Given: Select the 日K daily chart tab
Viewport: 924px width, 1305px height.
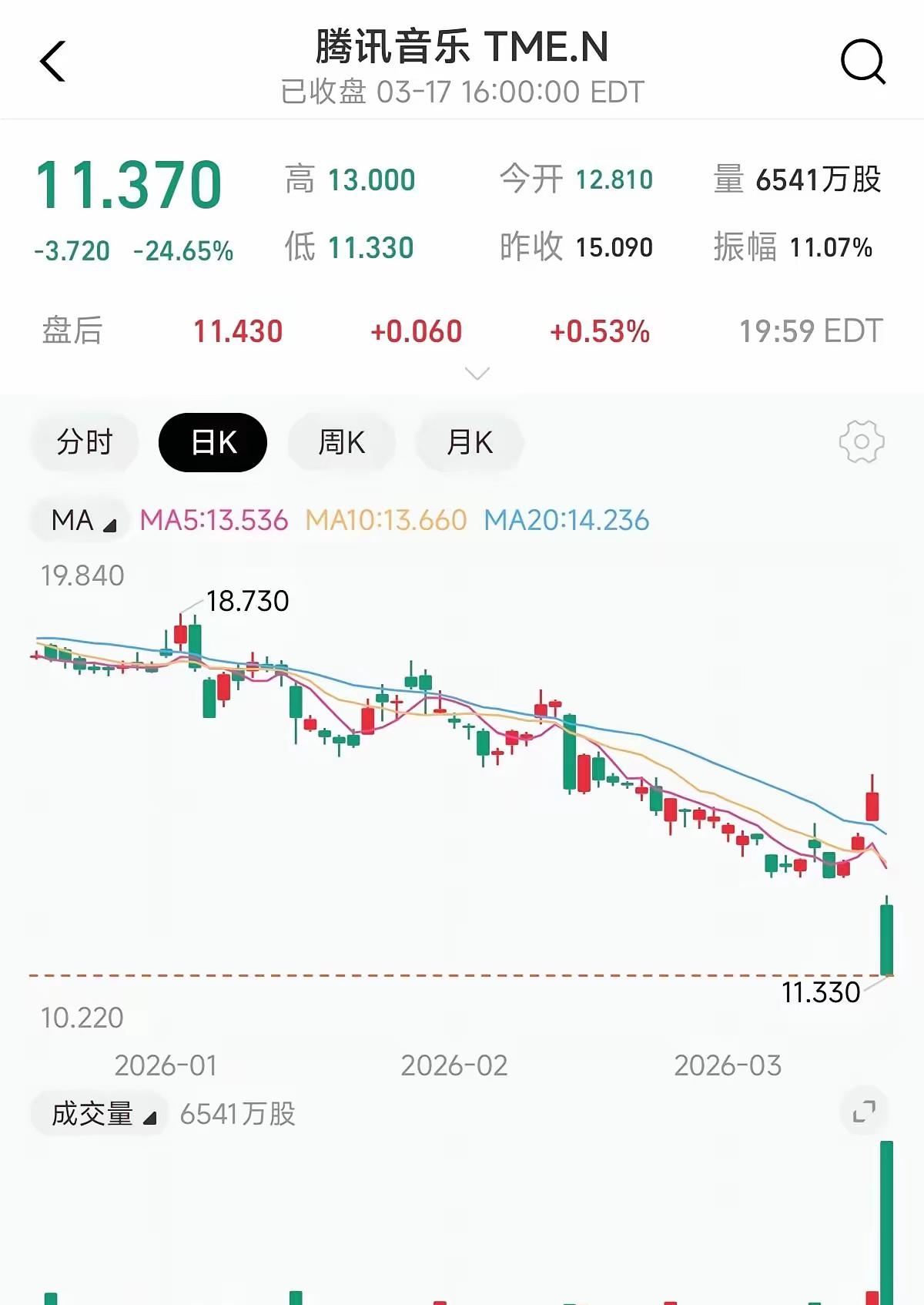Looking at the screenshot, I should click(212, 441).
